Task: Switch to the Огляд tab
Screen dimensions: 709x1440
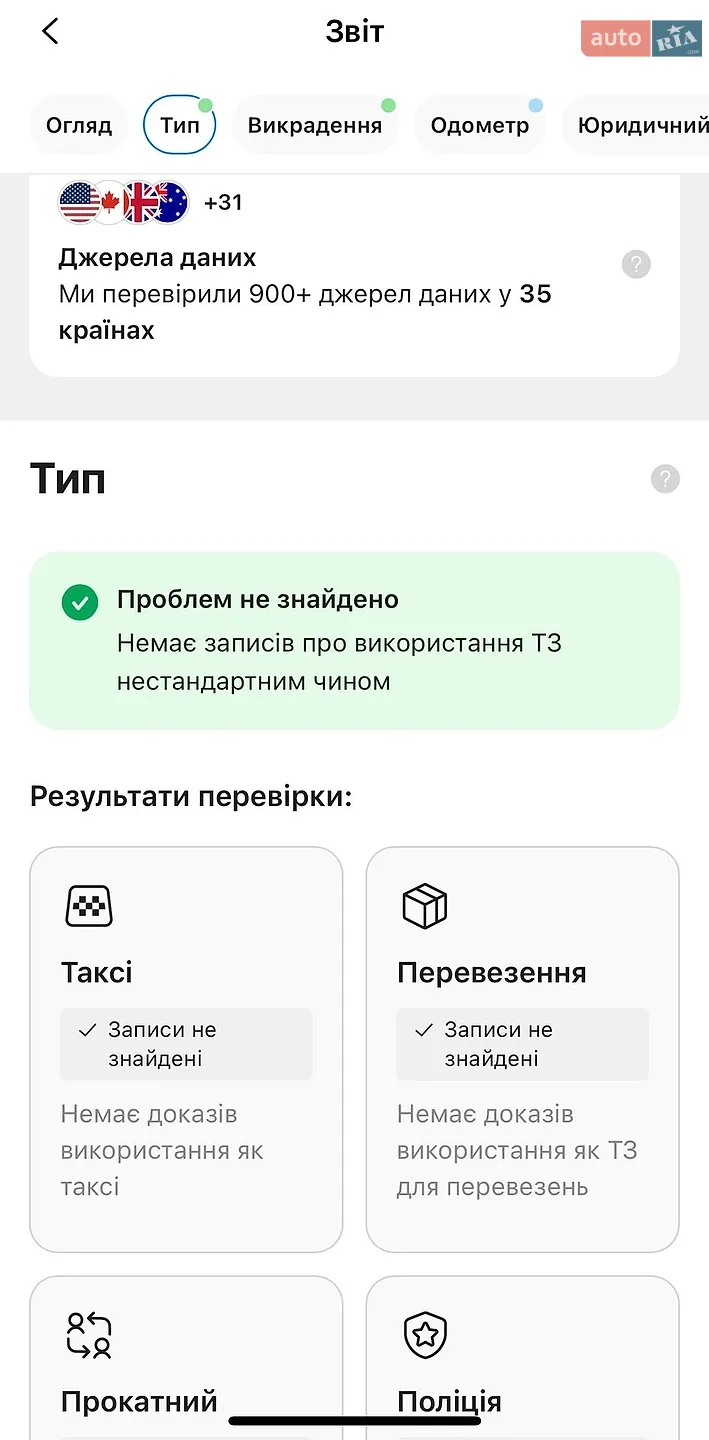Action: tap(79, 126)
